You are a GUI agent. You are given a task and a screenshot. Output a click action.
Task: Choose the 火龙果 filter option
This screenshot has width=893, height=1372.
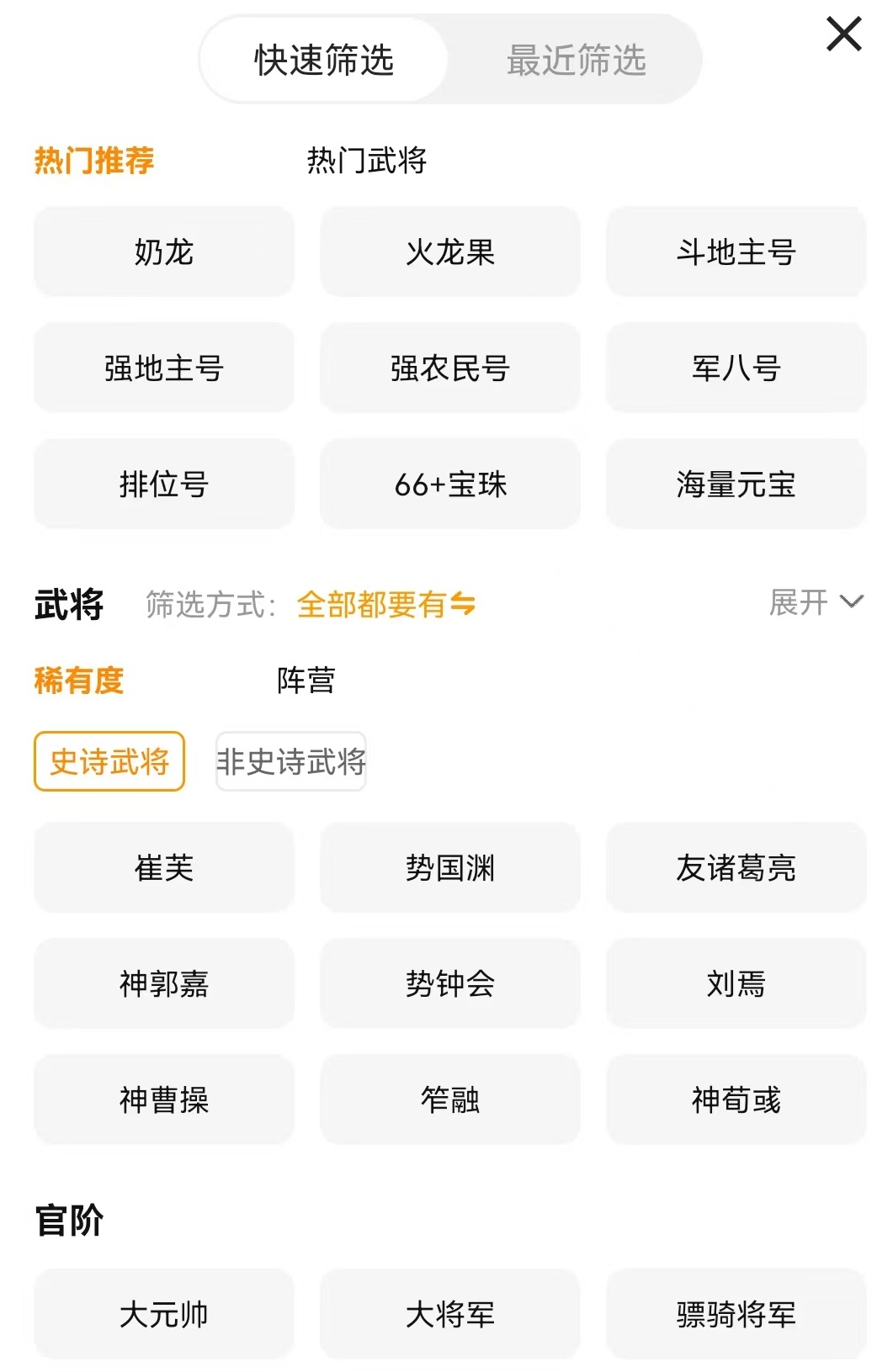449,252
